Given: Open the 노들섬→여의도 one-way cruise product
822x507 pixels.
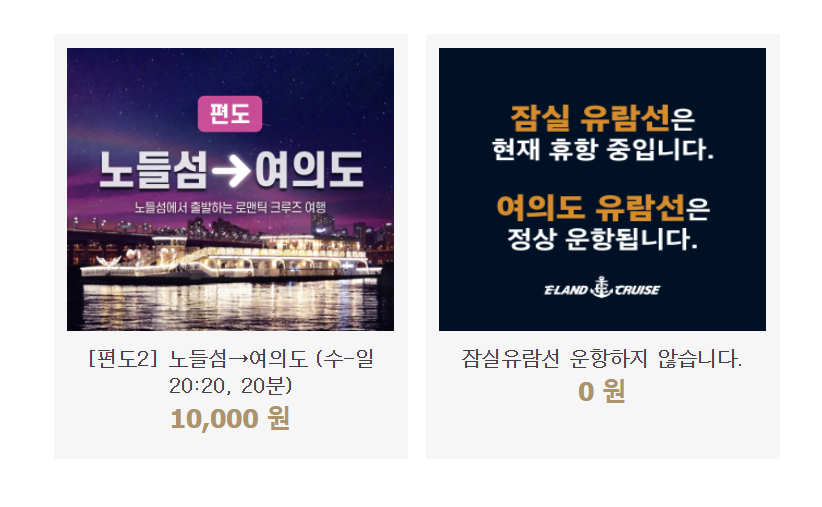Looking at the screenshot, I should pos(230,190).
